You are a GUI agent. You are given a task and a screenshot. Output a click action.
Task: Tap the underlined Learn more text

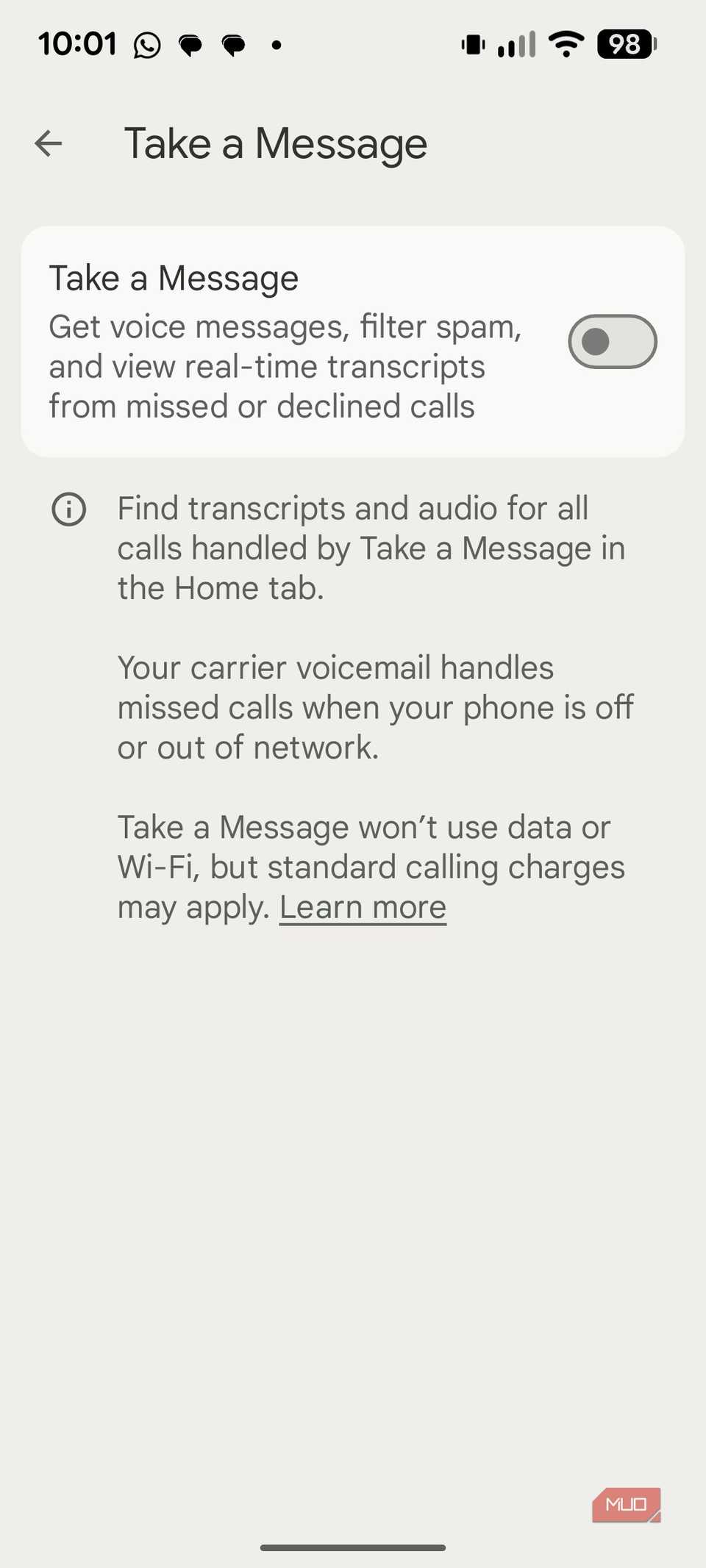[362, 906]
